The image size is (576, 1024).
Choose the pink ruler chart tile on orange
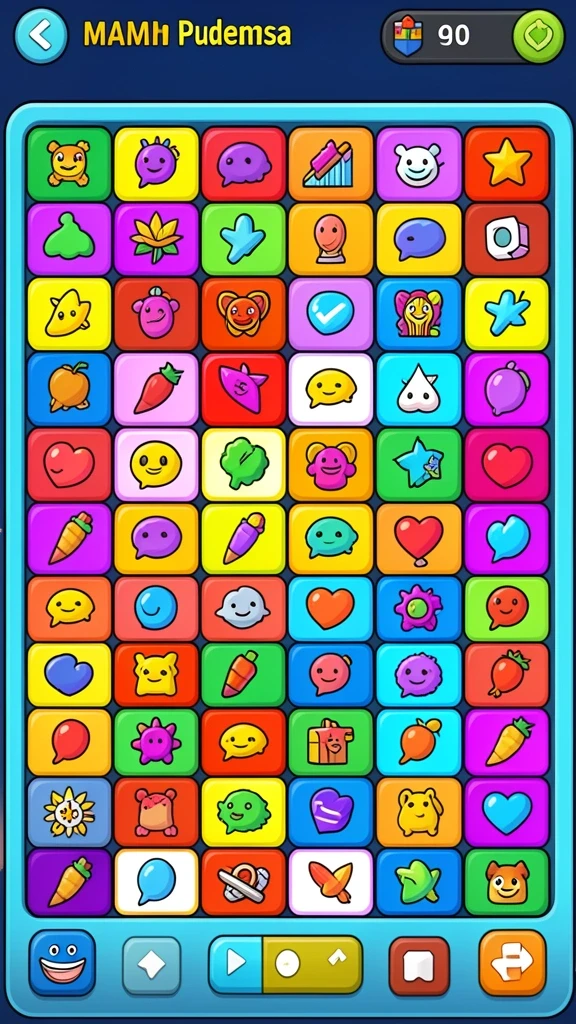[330, 164]
